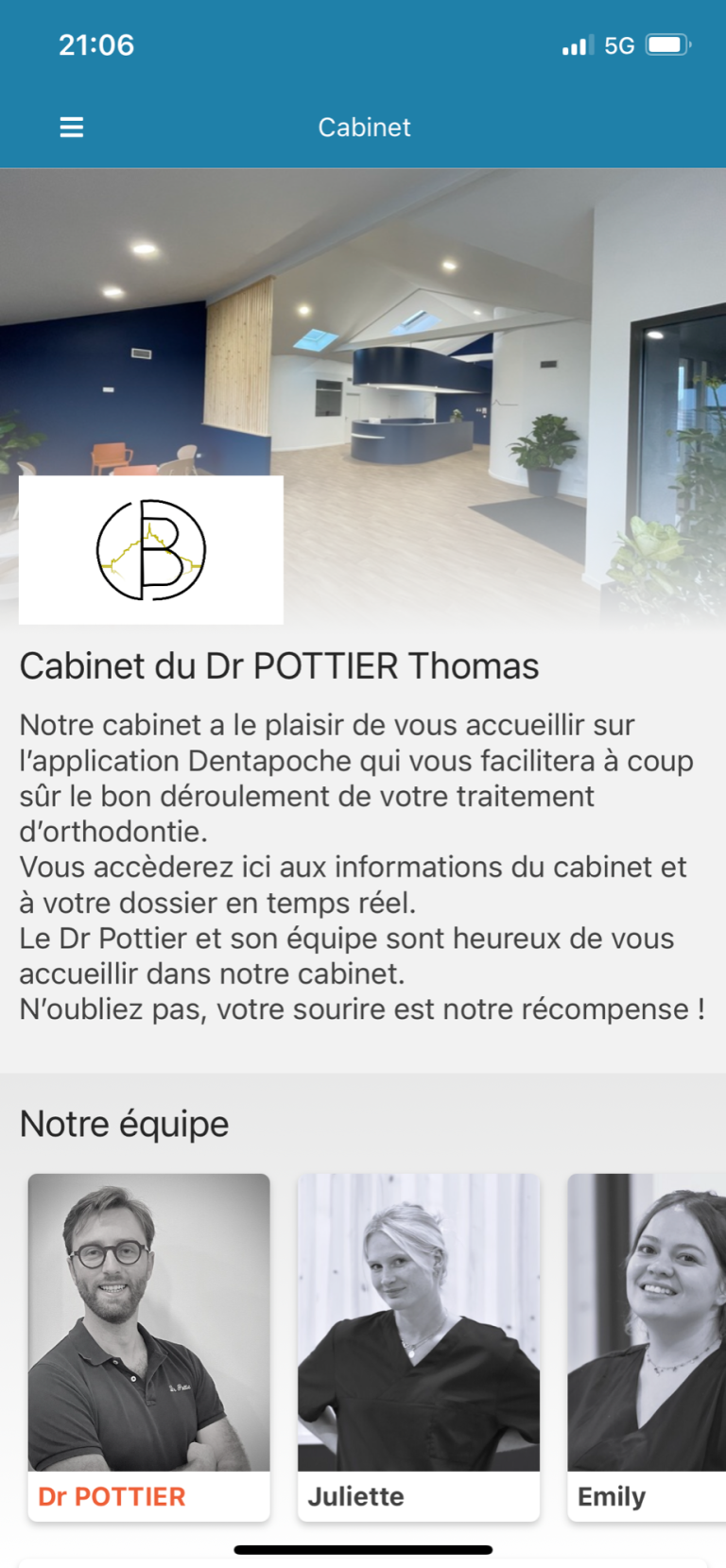Open the hamburger drawer menu
Image resolution: width=726 pixels, height=1568 pixels.
pos(72,128)
